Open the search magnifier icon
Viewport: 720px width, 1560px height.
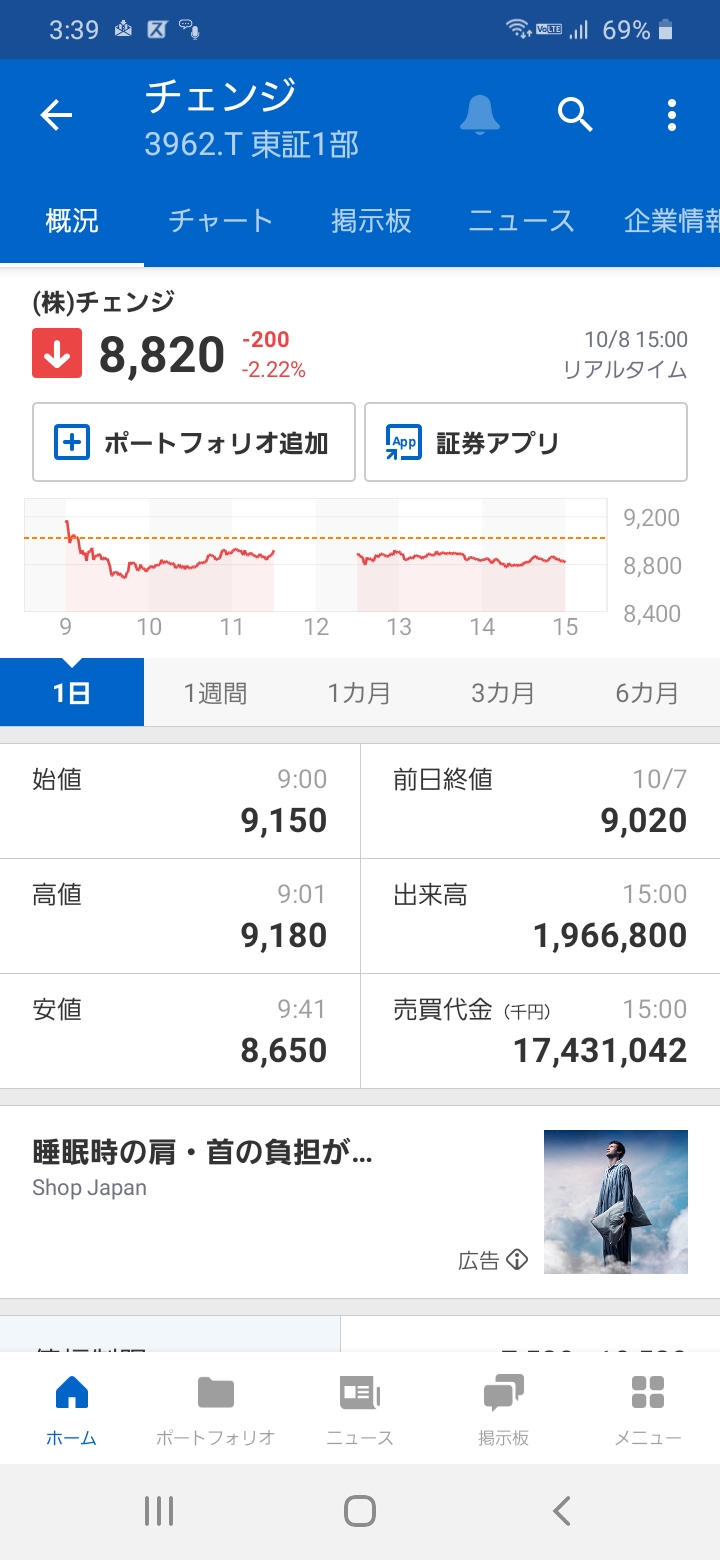pyautogui.click(x=575, y=116)
